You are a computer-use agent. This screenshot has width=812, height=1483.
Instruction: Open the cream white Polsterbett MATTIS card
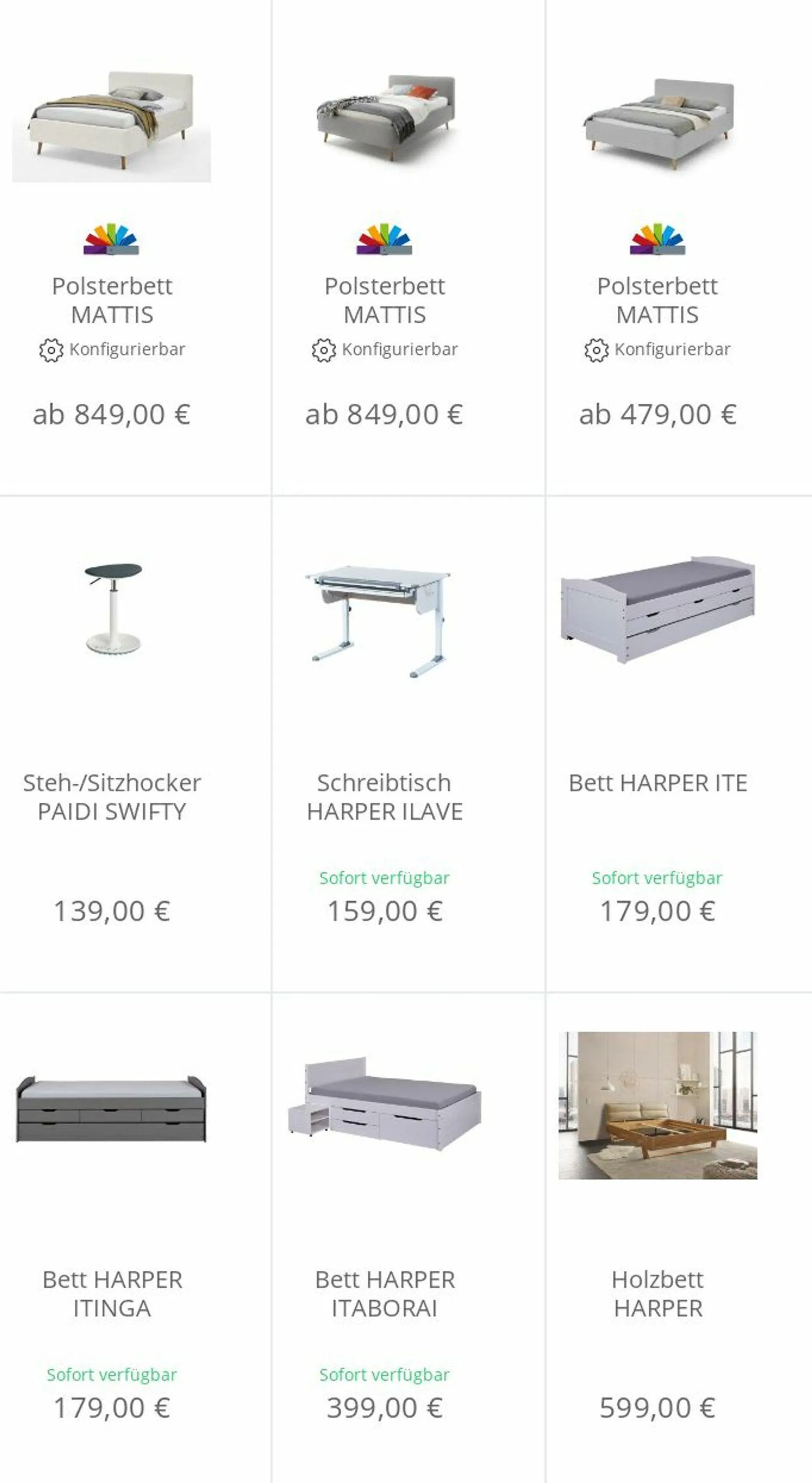(112, 300)
